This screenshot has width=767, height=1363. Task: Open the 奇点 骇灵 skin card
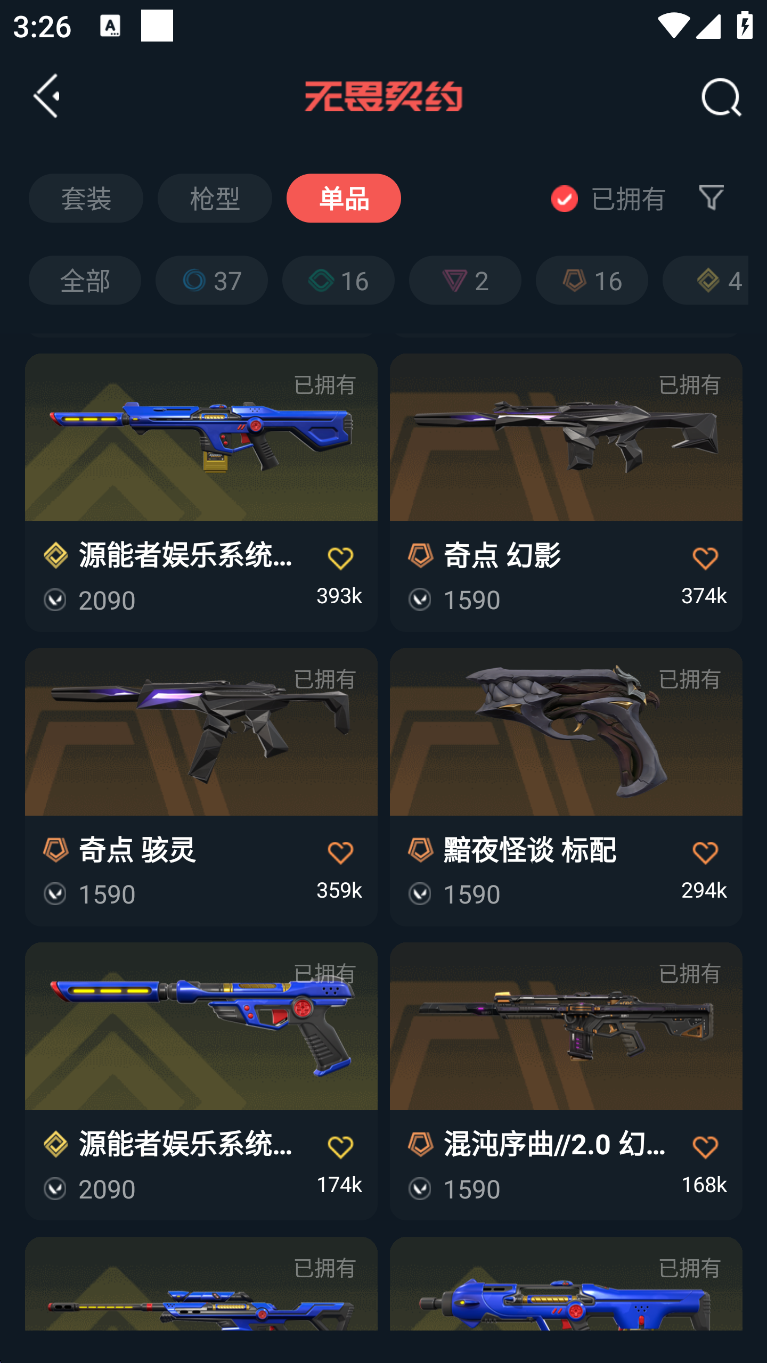(201, 745)
